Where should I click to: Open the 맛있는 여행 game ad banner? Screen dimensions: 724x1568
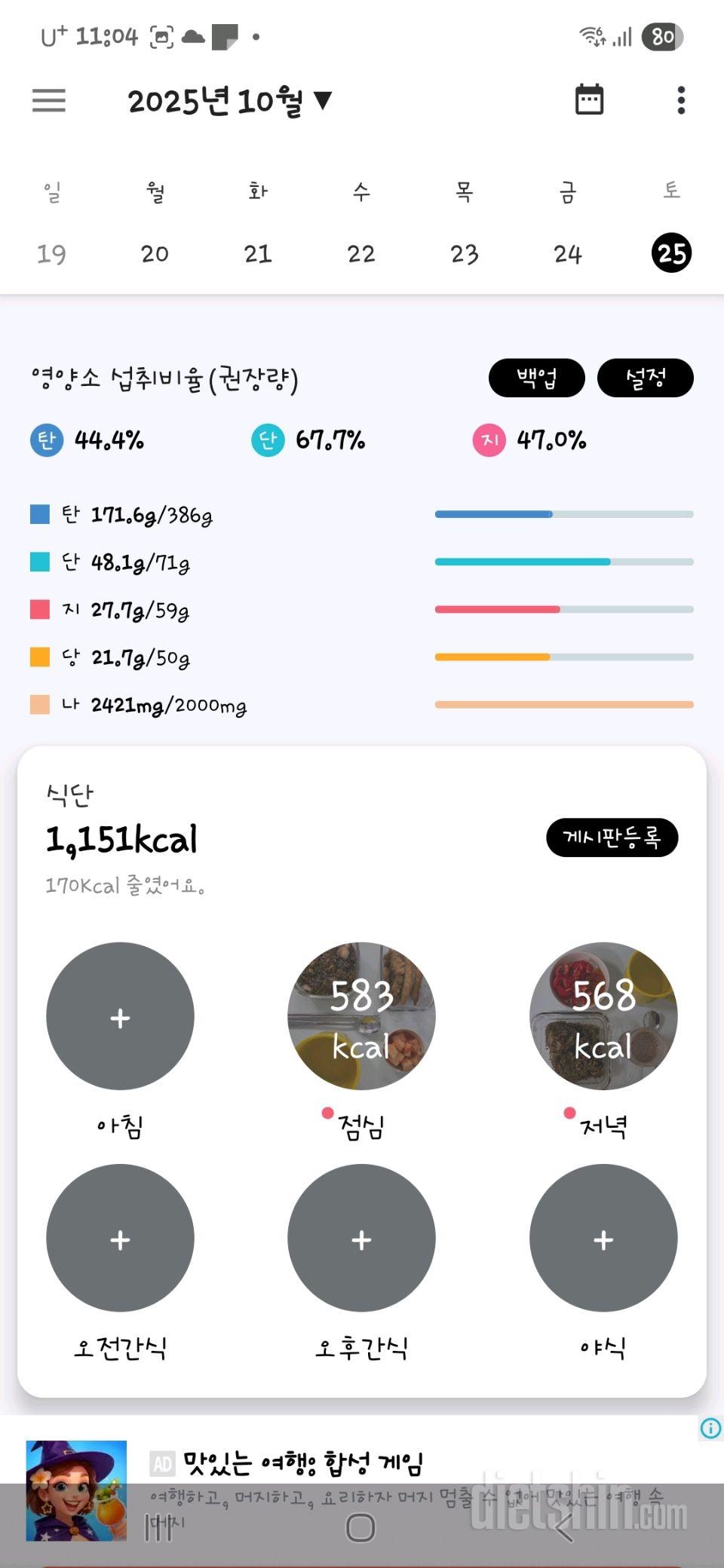(x=302, y=1465)
